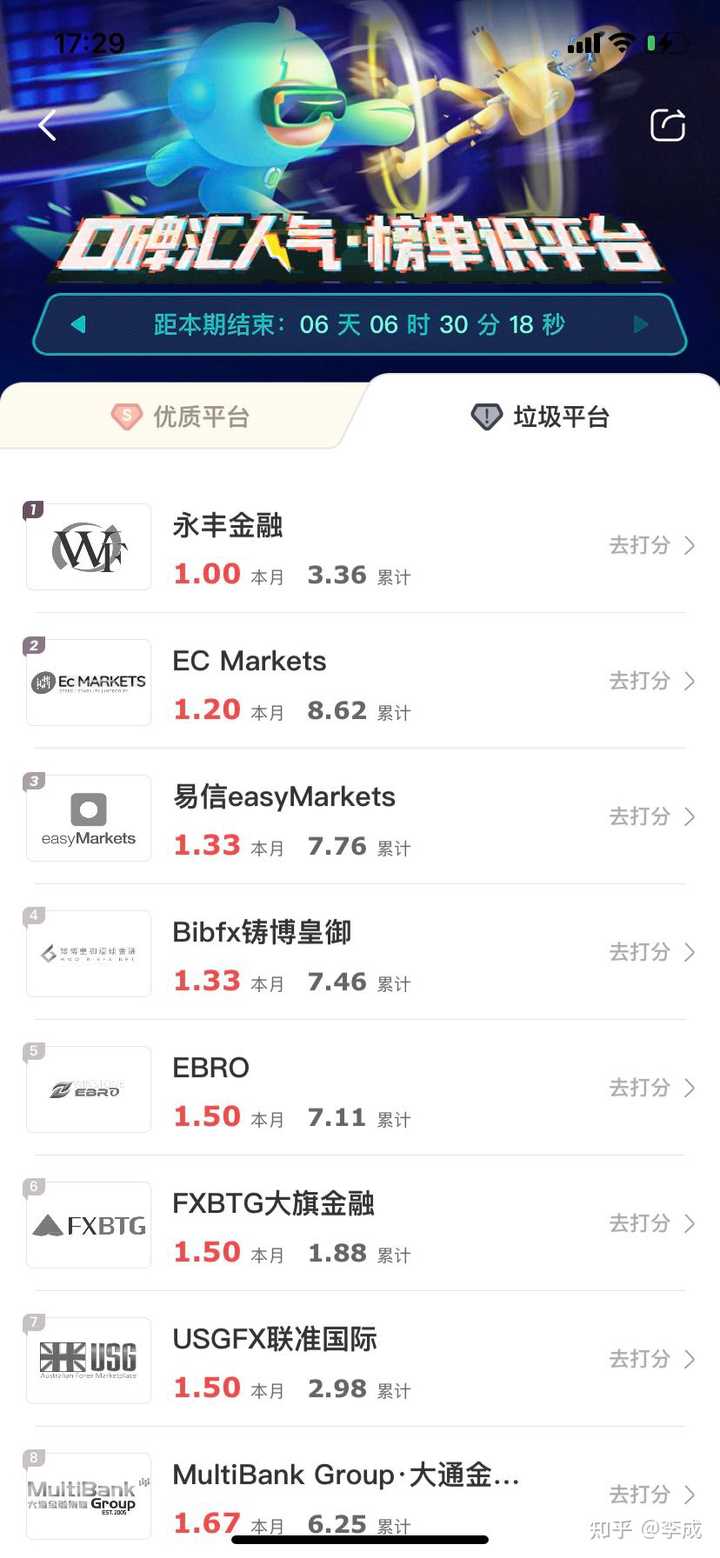720x1558 pixels.
Task: Click the 知乎 @李成 watermark text
Action: (x=645, y=1528)
